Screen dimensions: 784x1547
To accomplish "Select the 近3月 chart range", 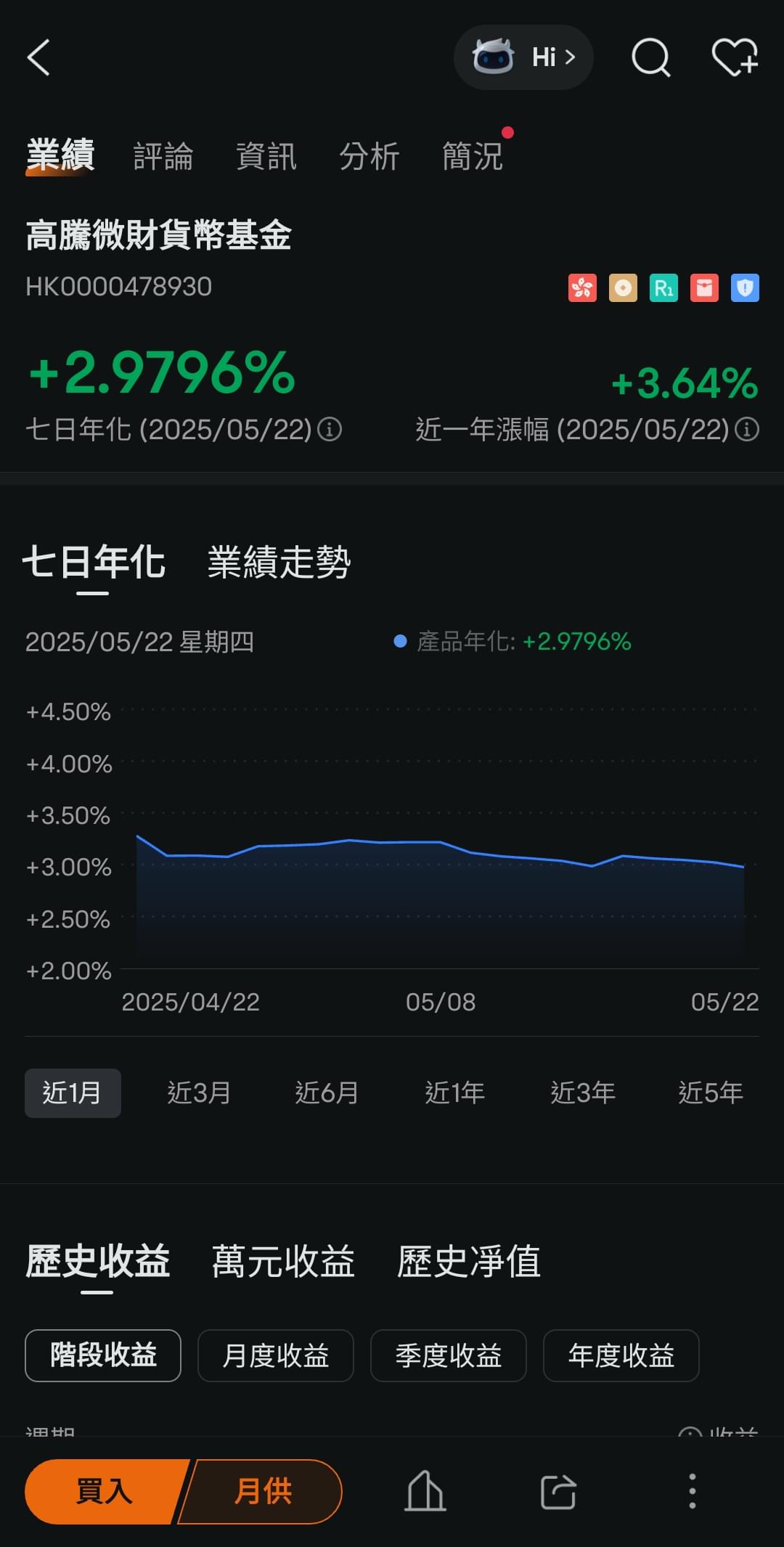I will point(199,1093).
